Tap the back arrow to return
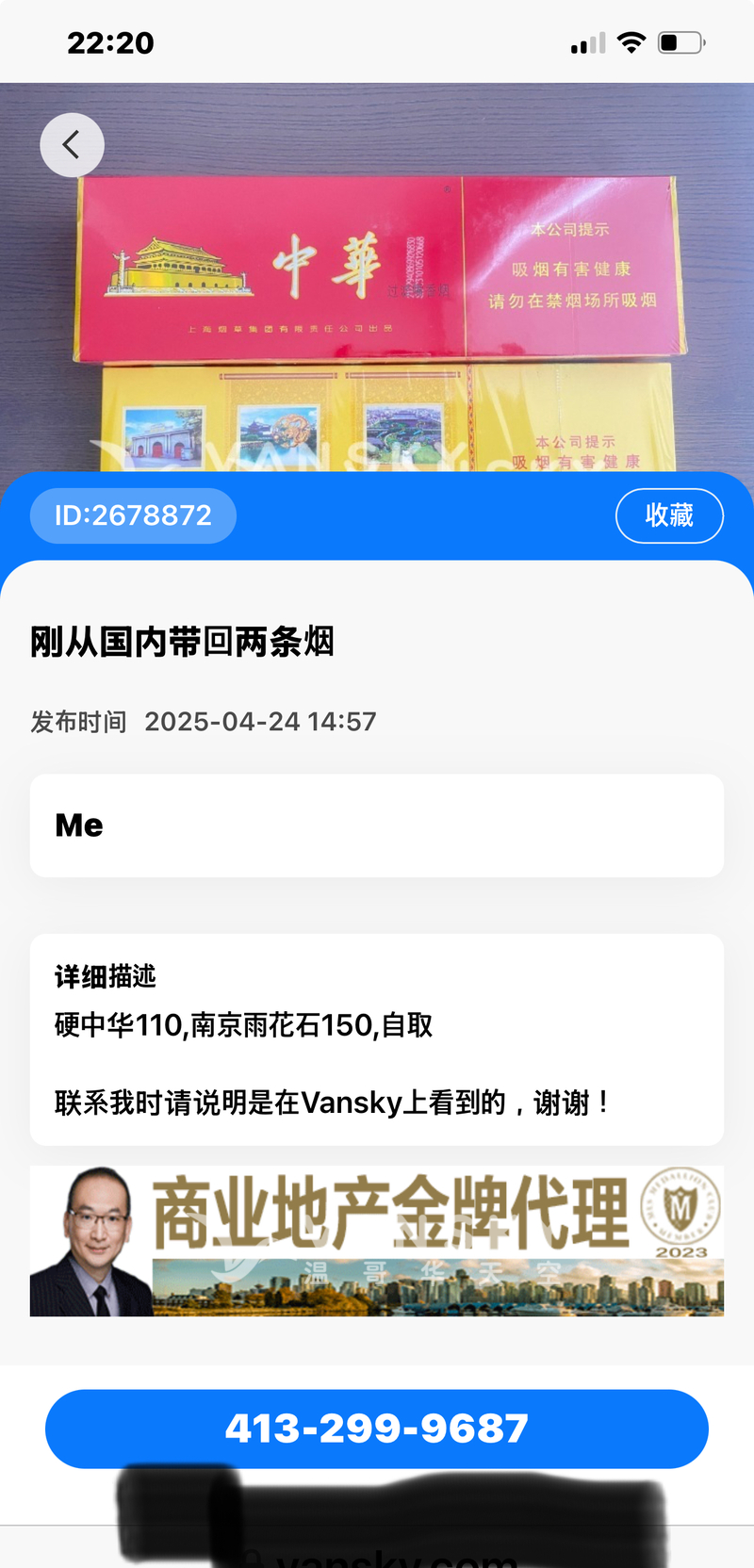The image size is (754, 1568). pyautogui.click(x=72, y=144)
